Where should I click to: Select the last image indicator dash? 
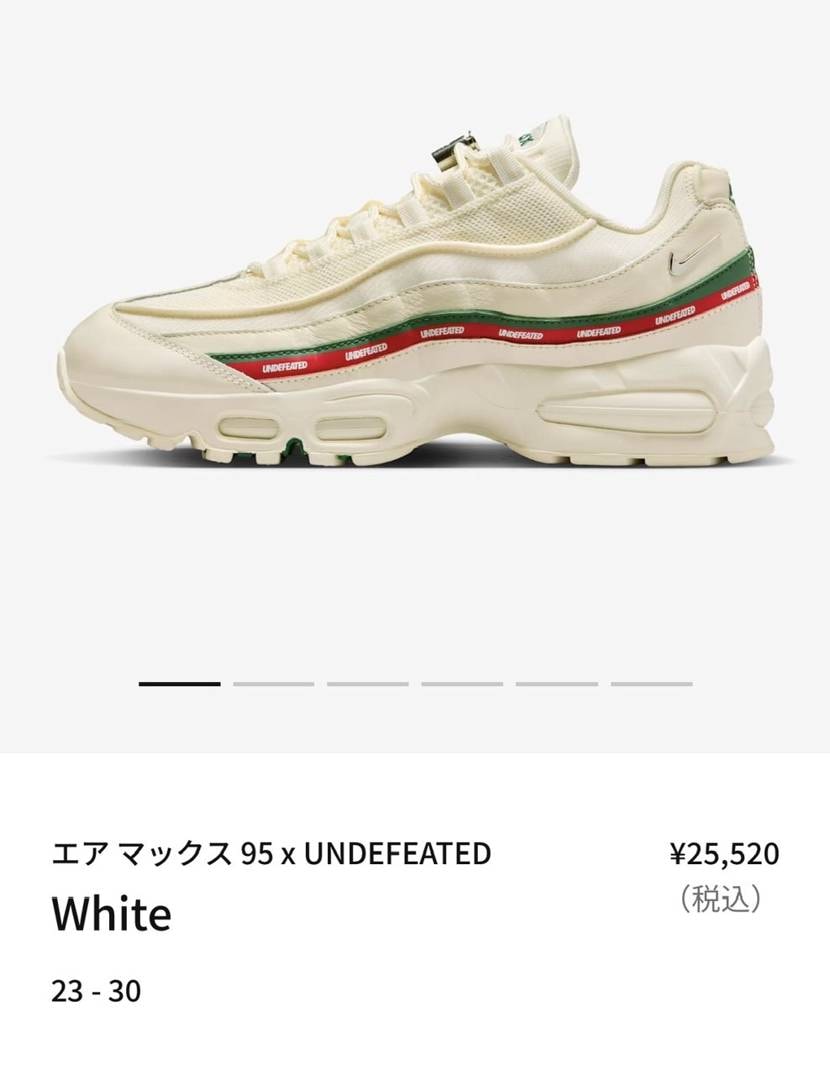tap(651, 684)
